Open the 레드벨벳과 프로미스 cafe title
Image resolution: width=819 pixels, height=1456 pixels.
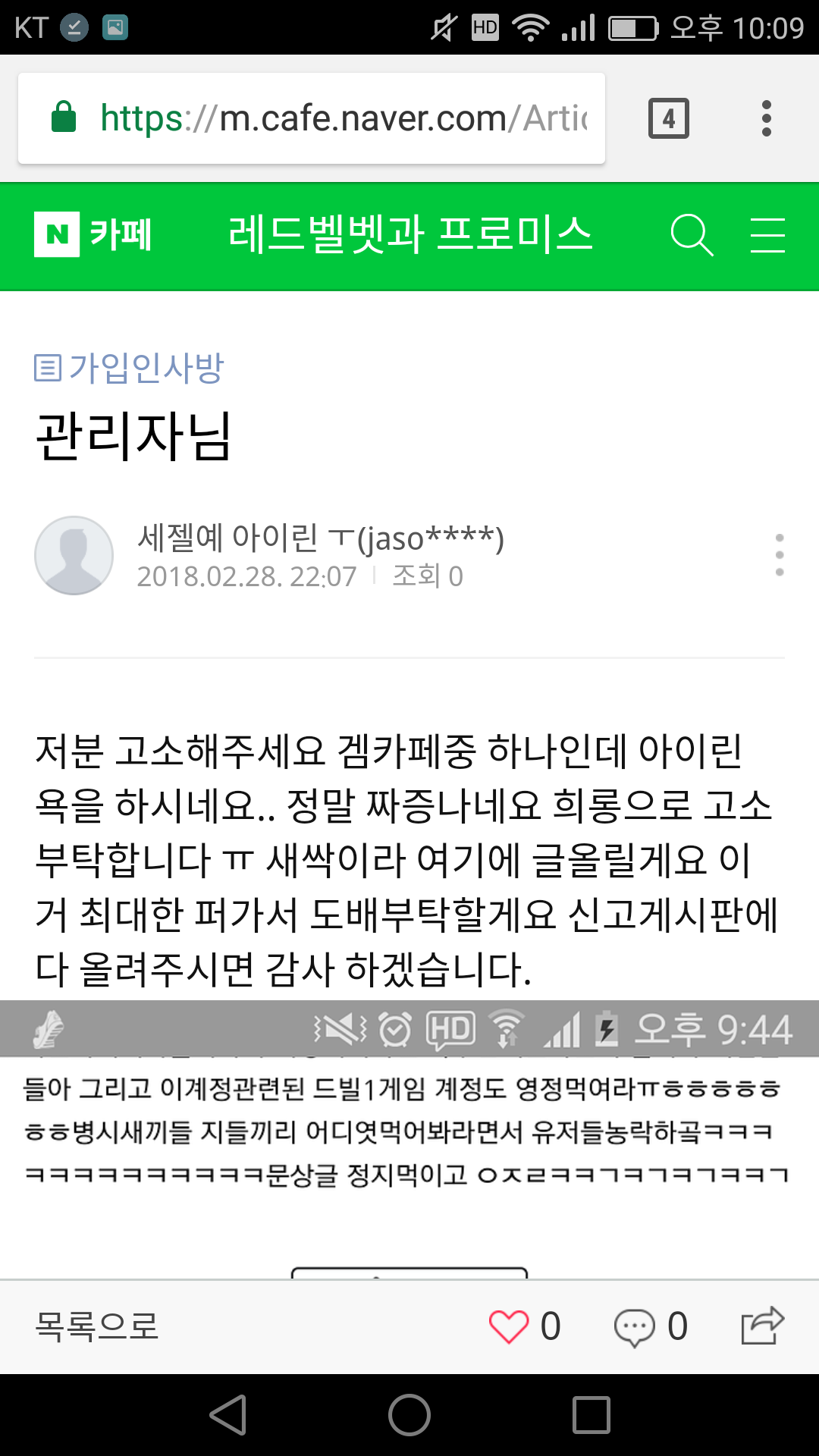point(409,234)
